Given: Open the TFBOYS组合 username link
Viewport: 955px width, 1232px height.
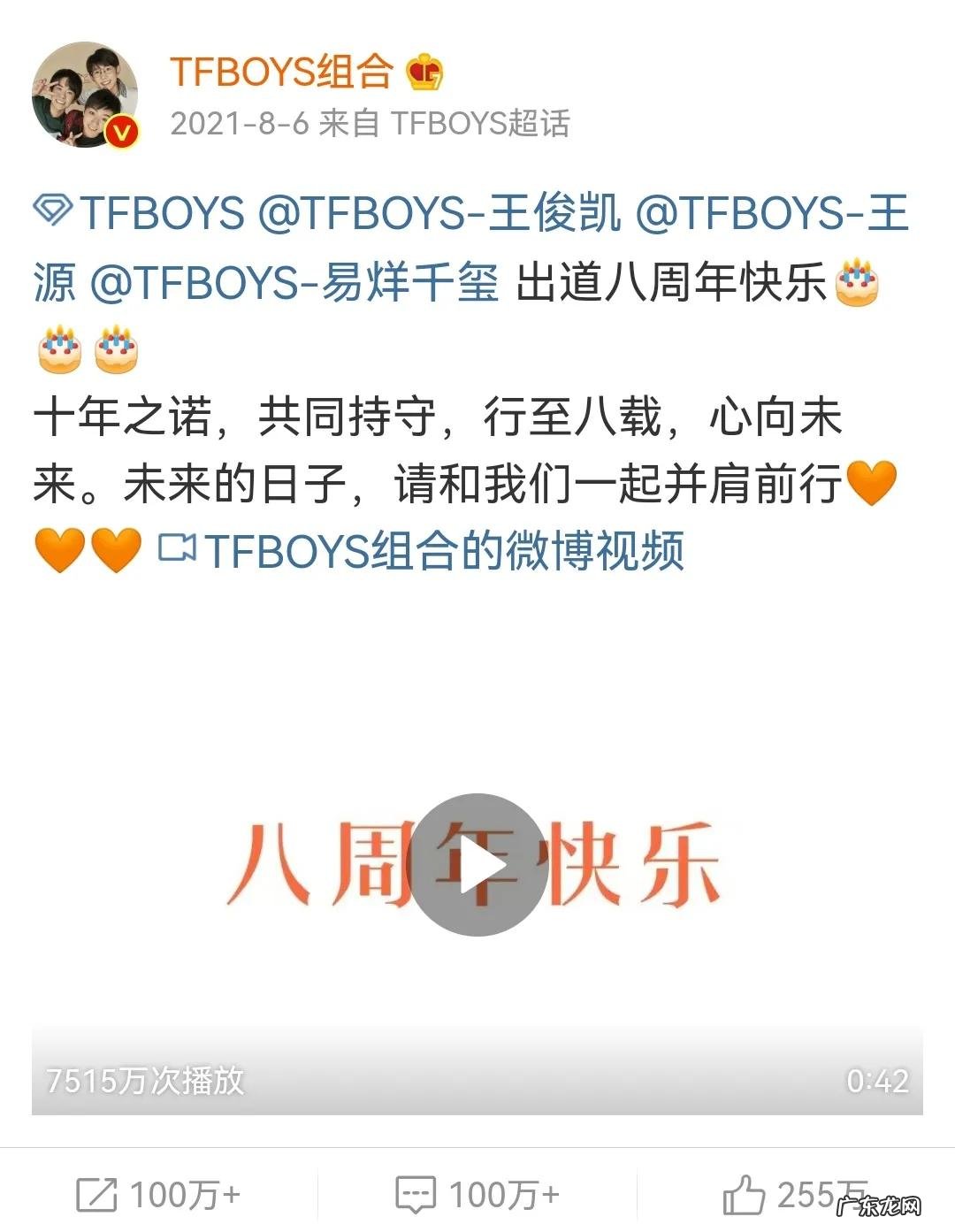Looking at the screenshot, I should point(281,71).
